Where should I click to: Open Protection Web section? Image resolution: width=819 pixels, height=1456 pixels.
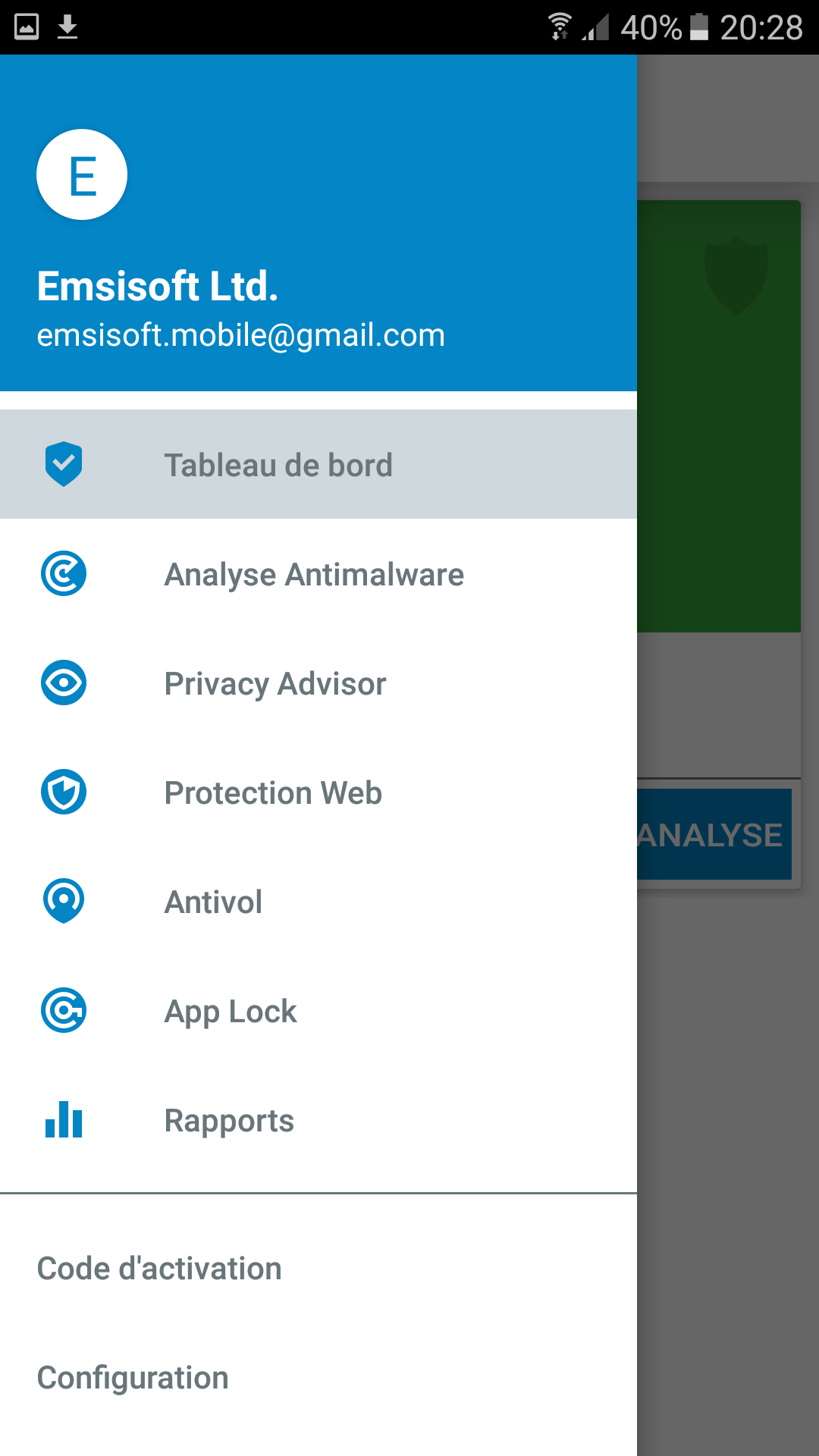click(x=318, y=792)
